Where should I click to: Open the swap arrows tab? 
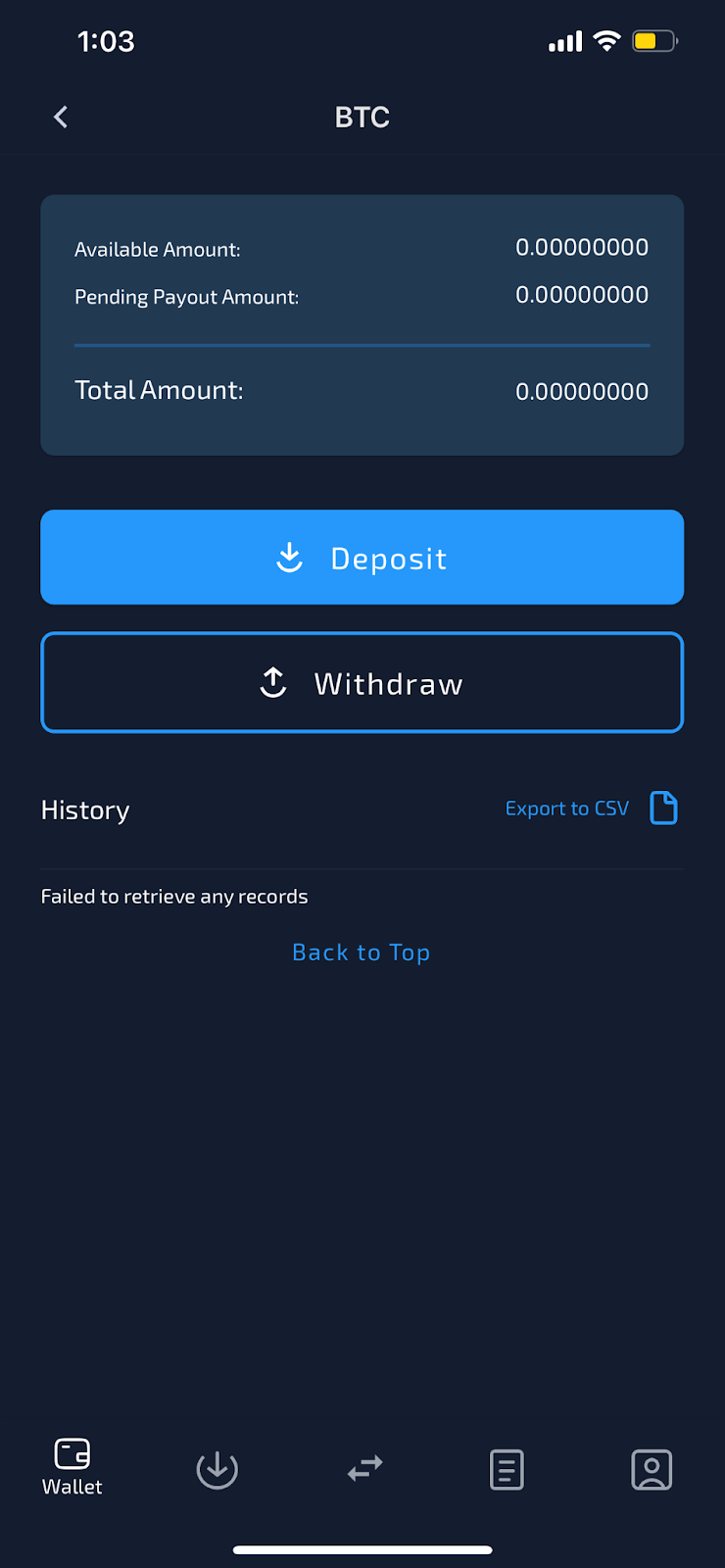[364, 1468]
